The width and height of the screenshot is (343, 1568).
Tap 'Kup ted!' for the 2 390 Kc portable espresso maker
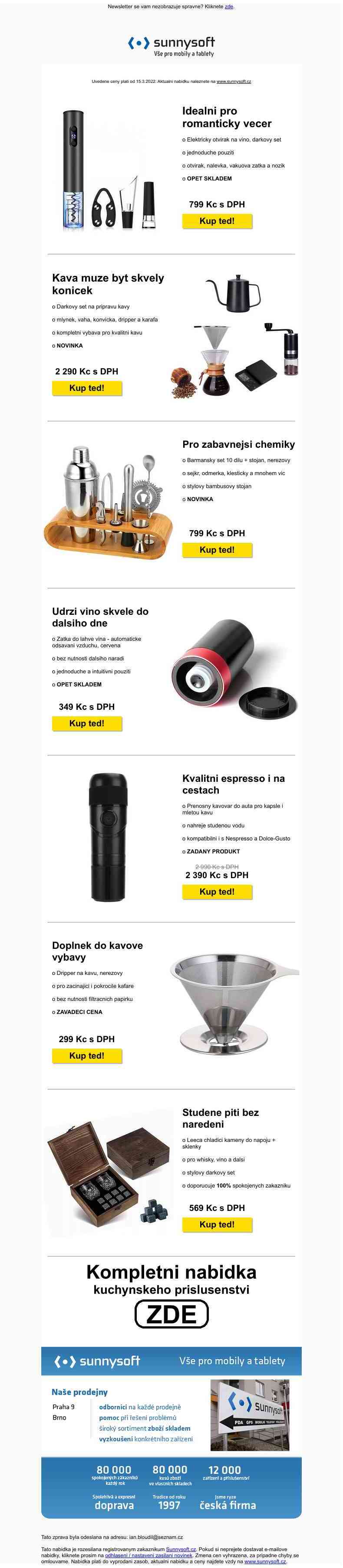tap(217, 892)
